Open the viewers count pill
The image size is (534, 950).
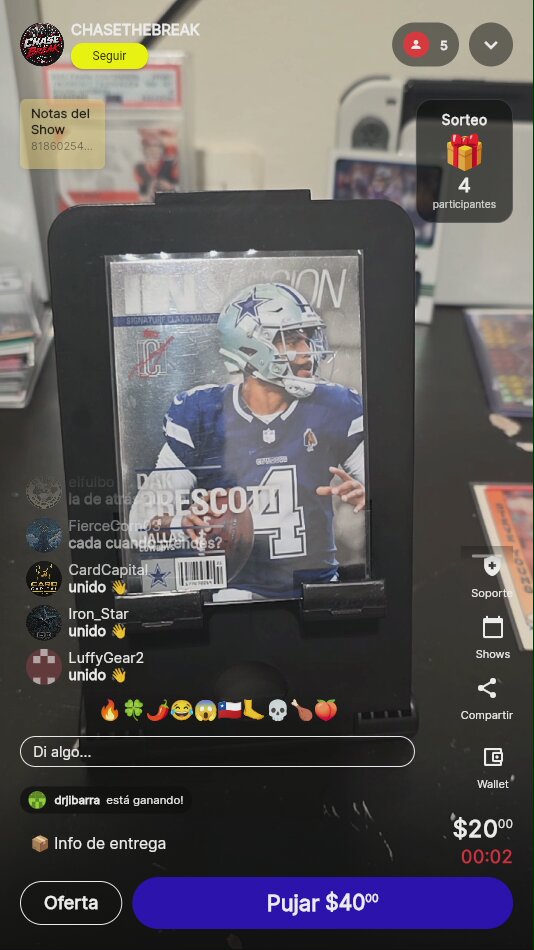[426, 45]
